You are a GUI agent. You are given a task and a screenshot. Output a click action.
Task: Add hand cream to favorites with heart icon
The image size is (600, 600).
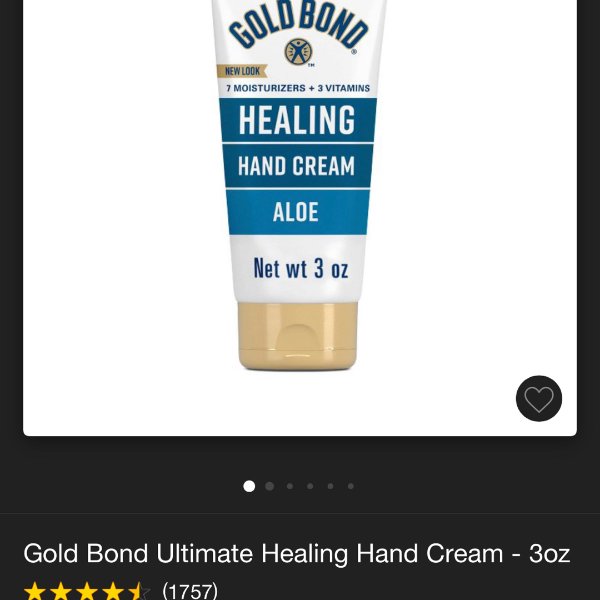click(539, 399)
